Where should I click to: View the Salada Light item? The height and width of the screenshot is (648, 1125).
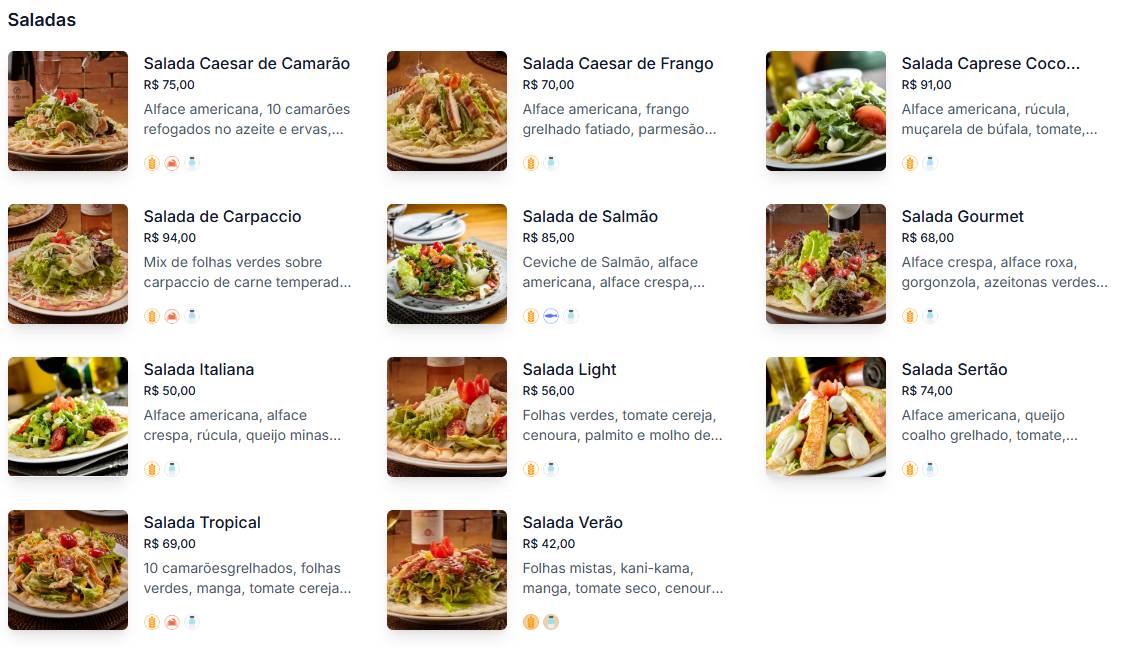pyautogui.click(x=569, y=370)
